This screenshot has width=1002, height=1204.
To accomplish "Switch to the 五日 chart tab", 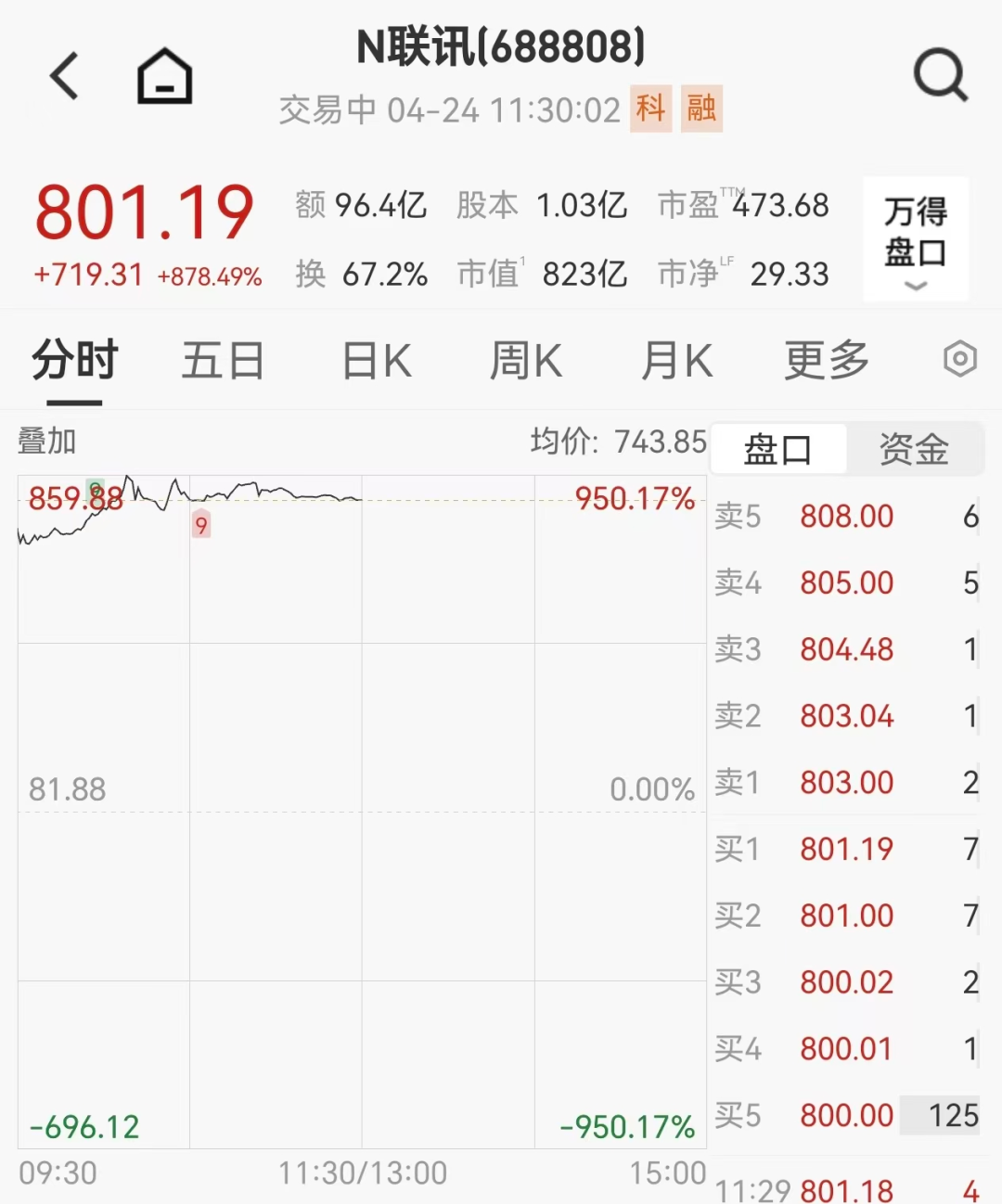I will [223, 361].
